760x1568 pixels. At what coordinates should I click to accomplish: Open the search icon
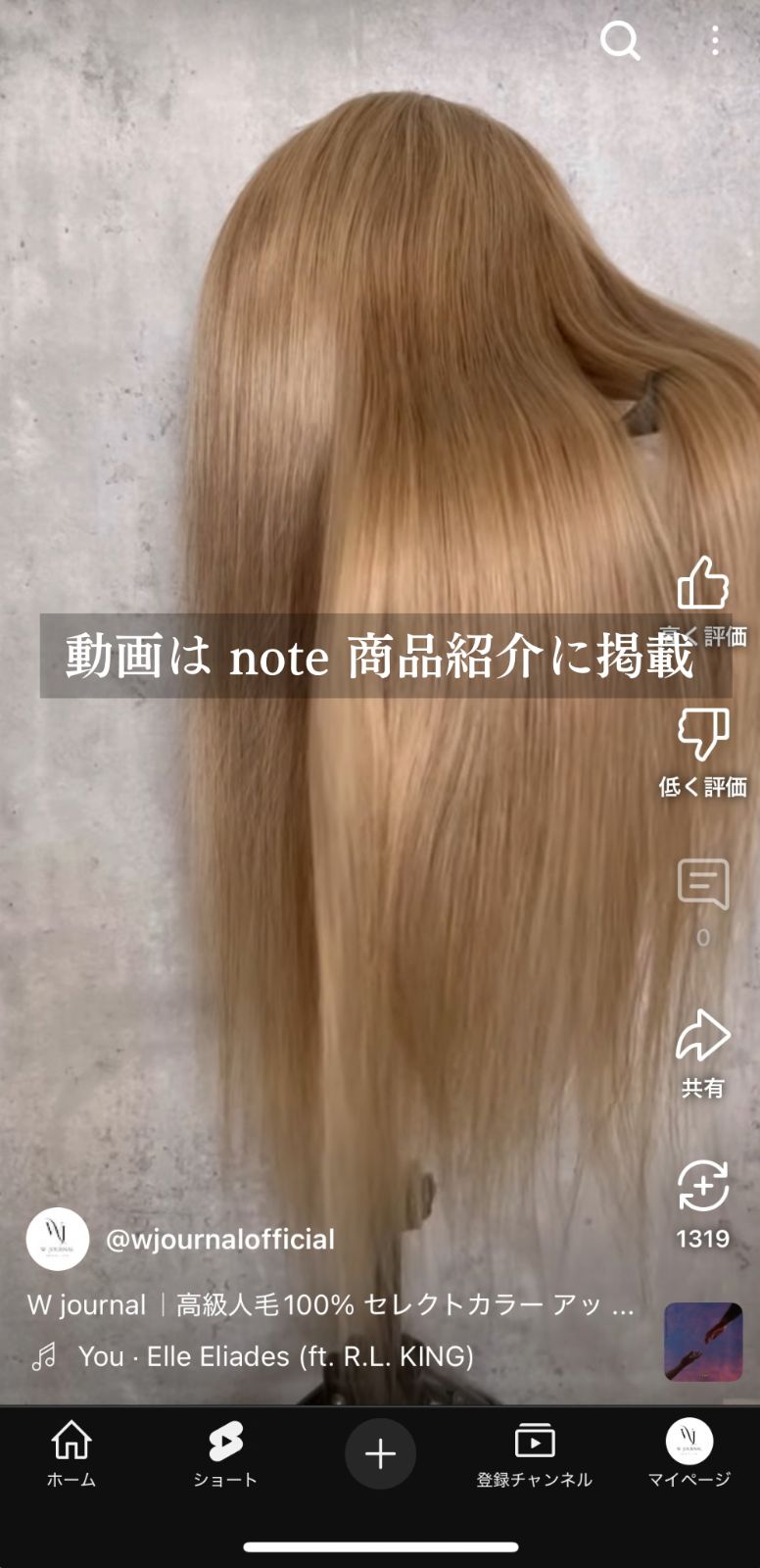tap(620, 41)
